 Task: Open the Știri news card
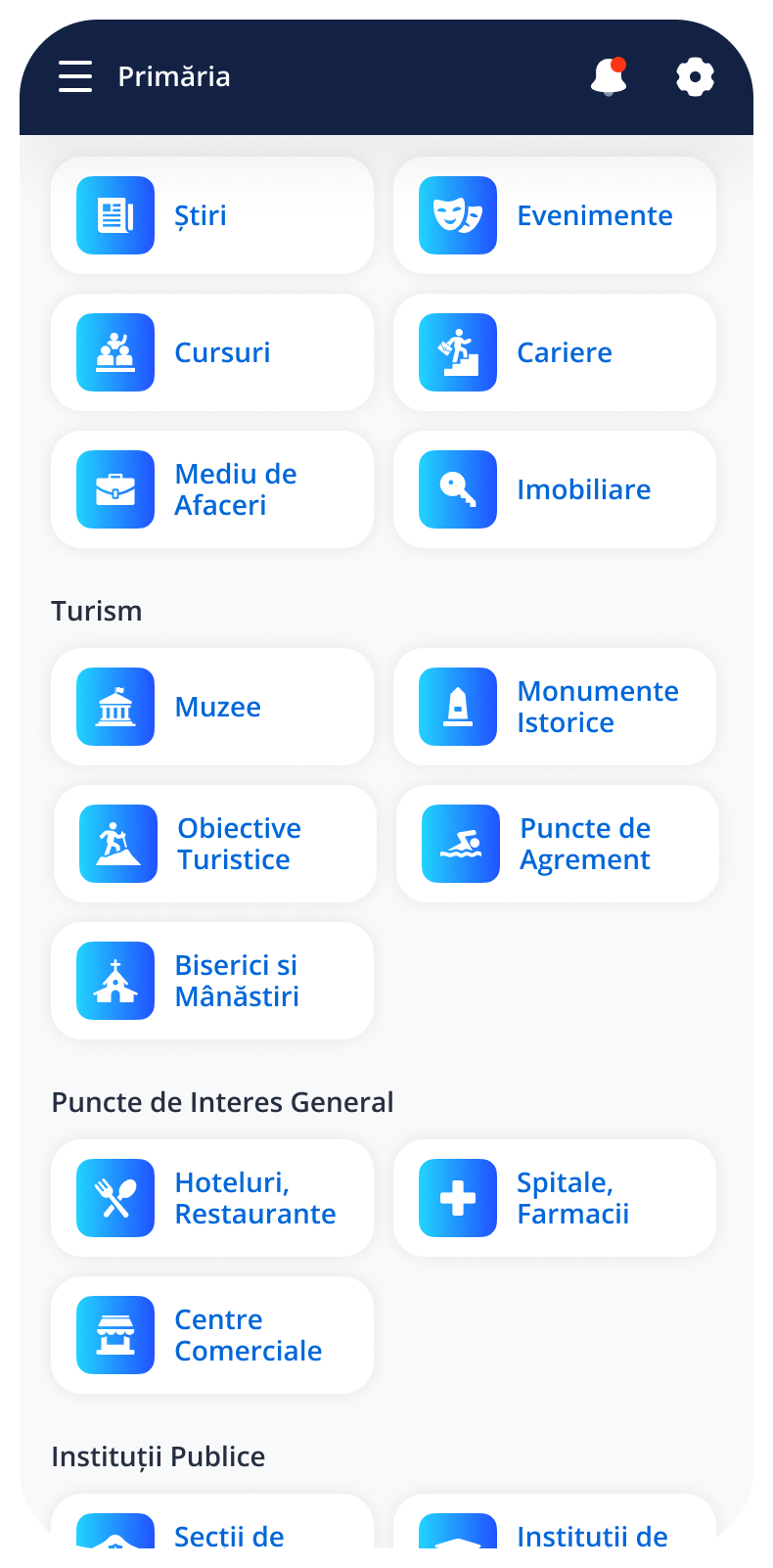[212, 215]
